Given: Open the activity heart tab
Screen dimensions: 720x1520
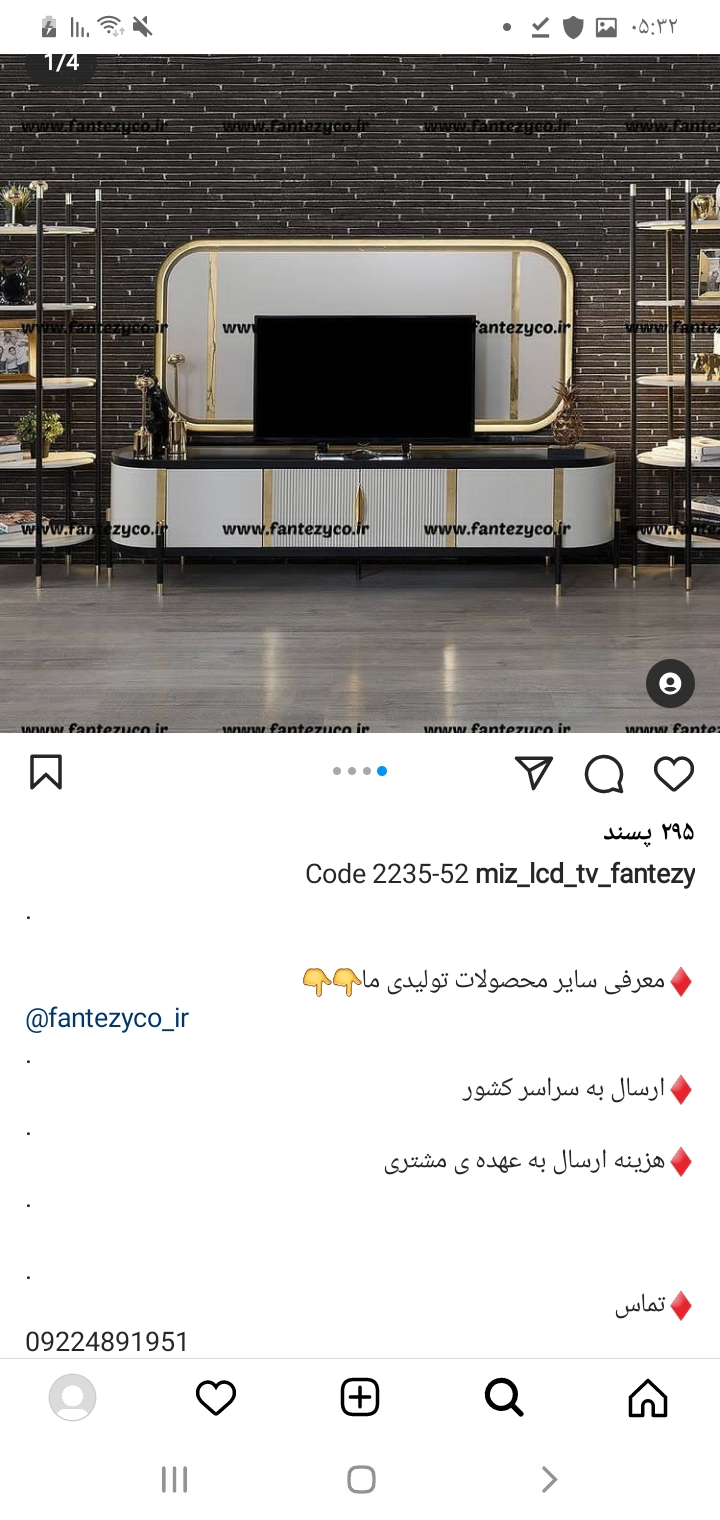Looking at the screenshot, I should tap(216, 1397).
